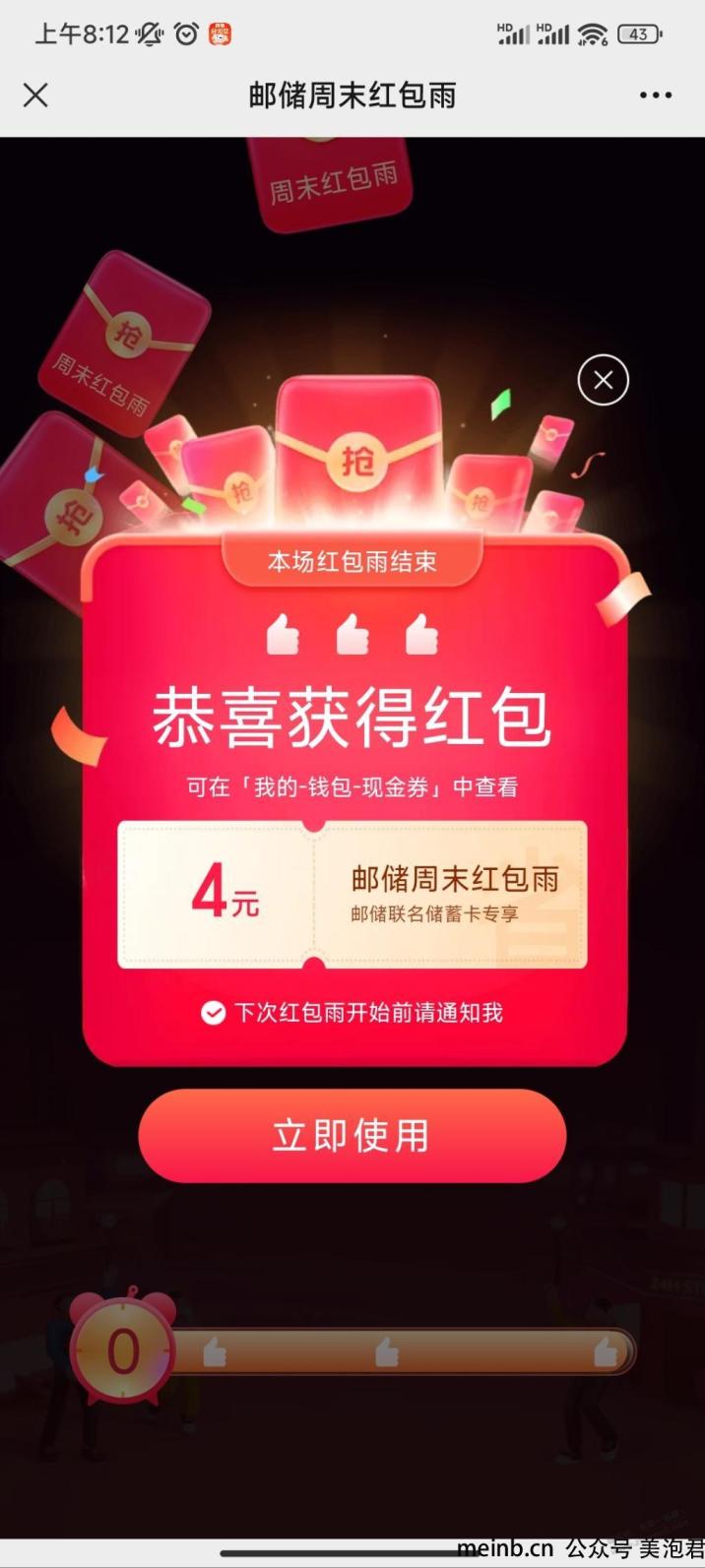
Task: Dismiss the red packet result popup
Action: (603, 380)
